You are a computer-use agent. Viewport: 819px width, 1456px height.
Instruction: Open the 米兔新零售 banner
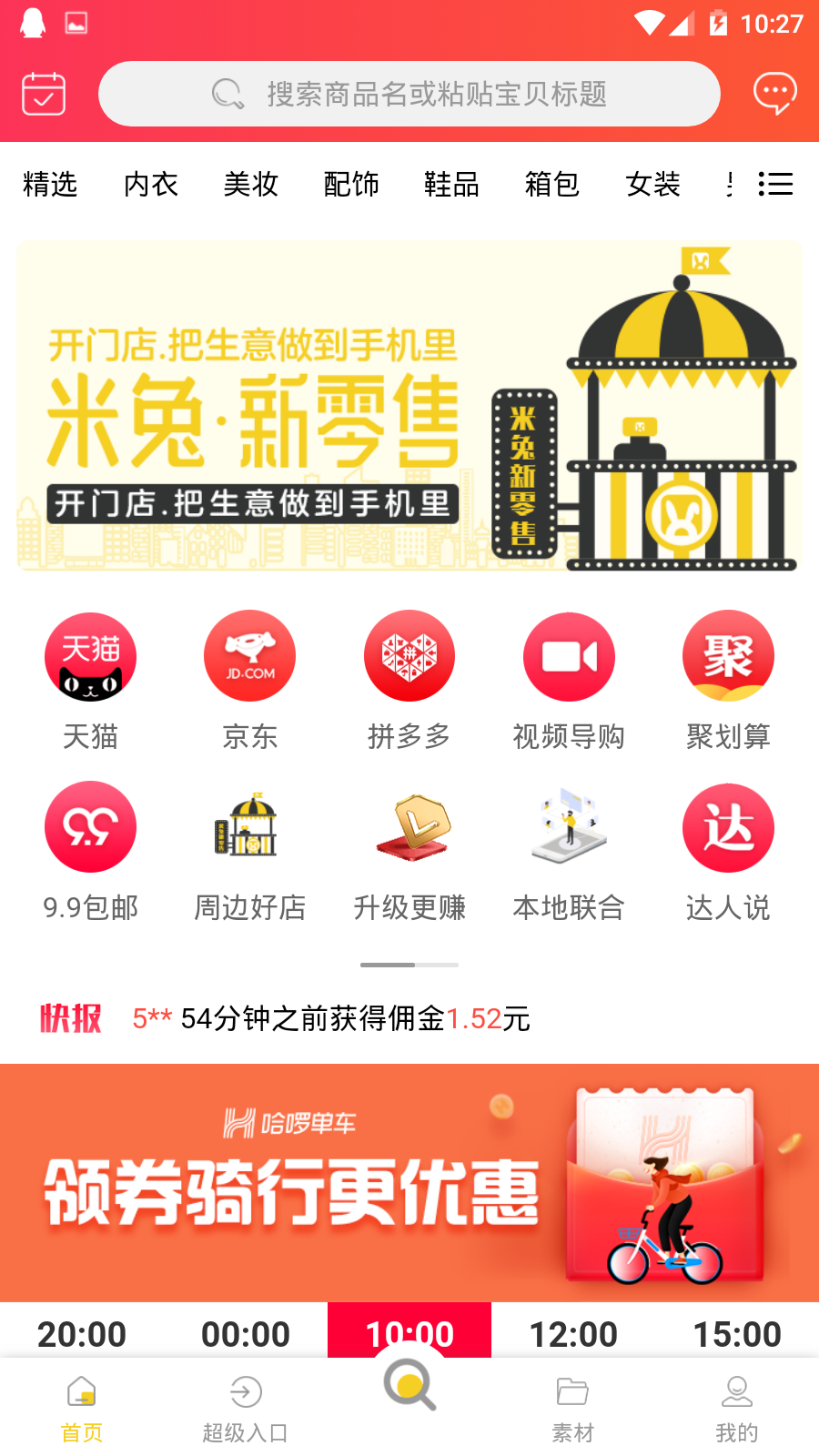click(409, 406)
